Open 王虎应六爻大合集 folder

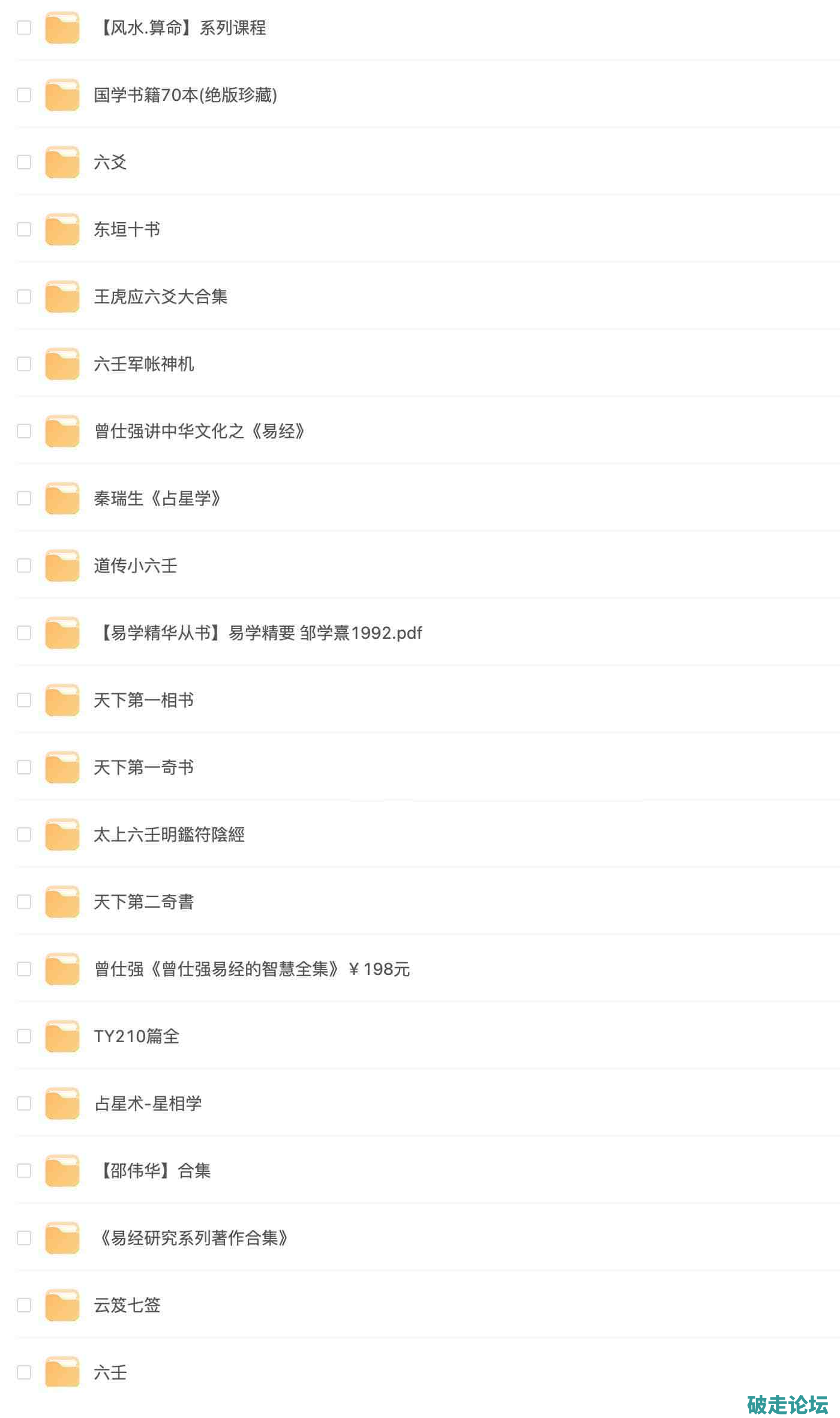point(161,297)
